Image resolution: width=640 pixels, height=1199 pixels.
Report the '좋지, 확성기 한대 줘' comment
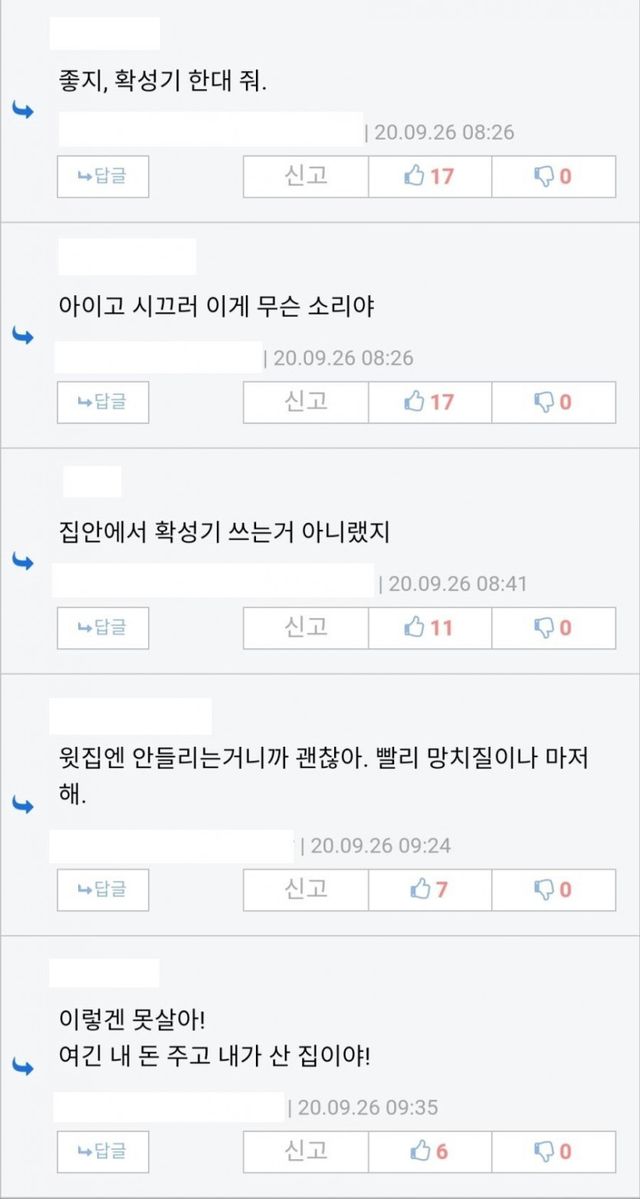pyautogui.click(x=306, y=177)
